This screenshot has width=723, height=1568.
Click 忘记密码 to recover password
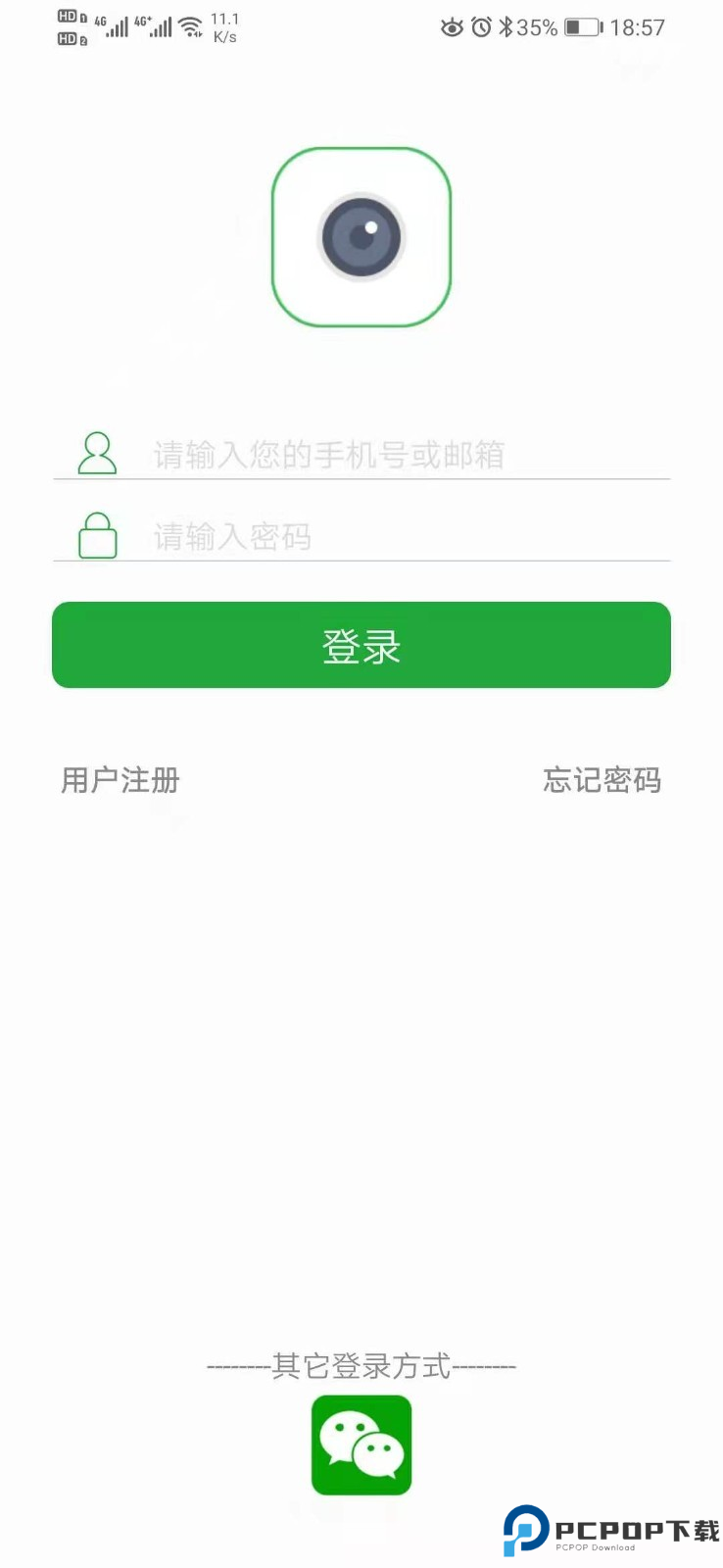pyautogui.click(x=602, y=780)
